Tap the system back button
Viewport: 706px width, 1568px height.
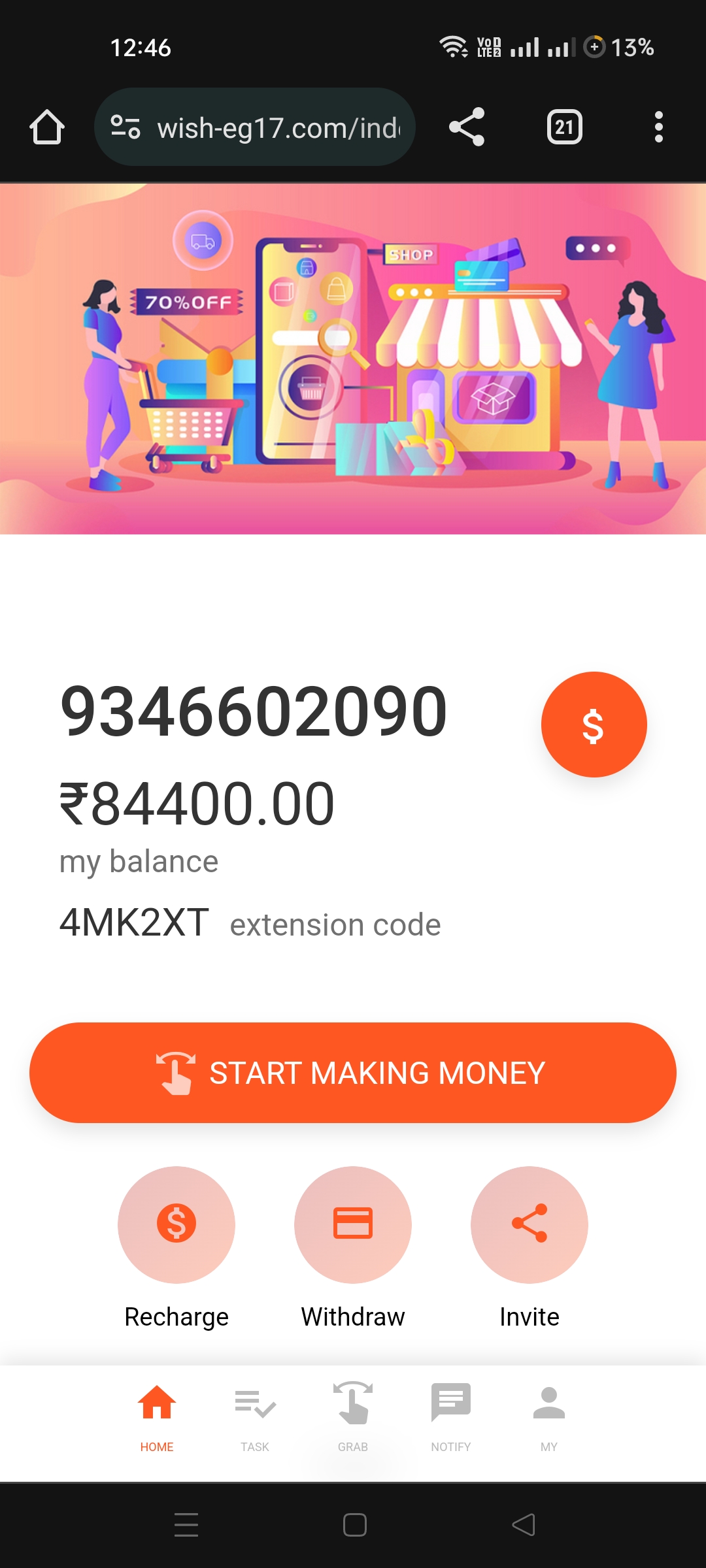click(523, 1525)
